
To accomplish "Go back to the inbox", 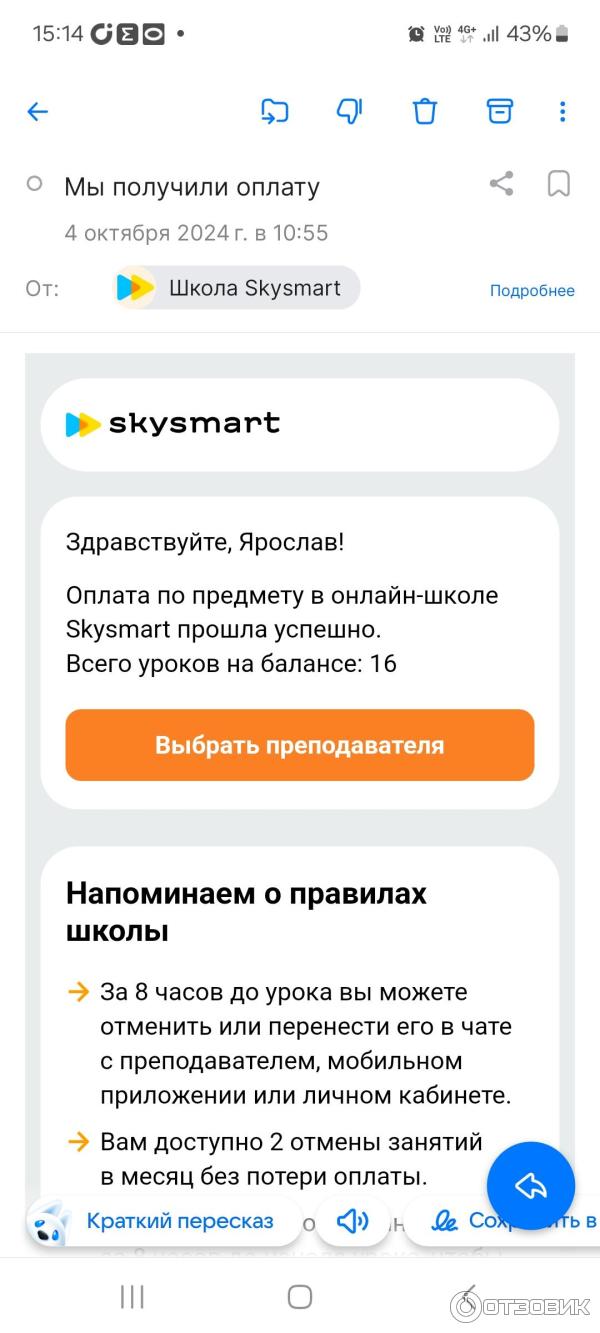I will pos(38,112).
